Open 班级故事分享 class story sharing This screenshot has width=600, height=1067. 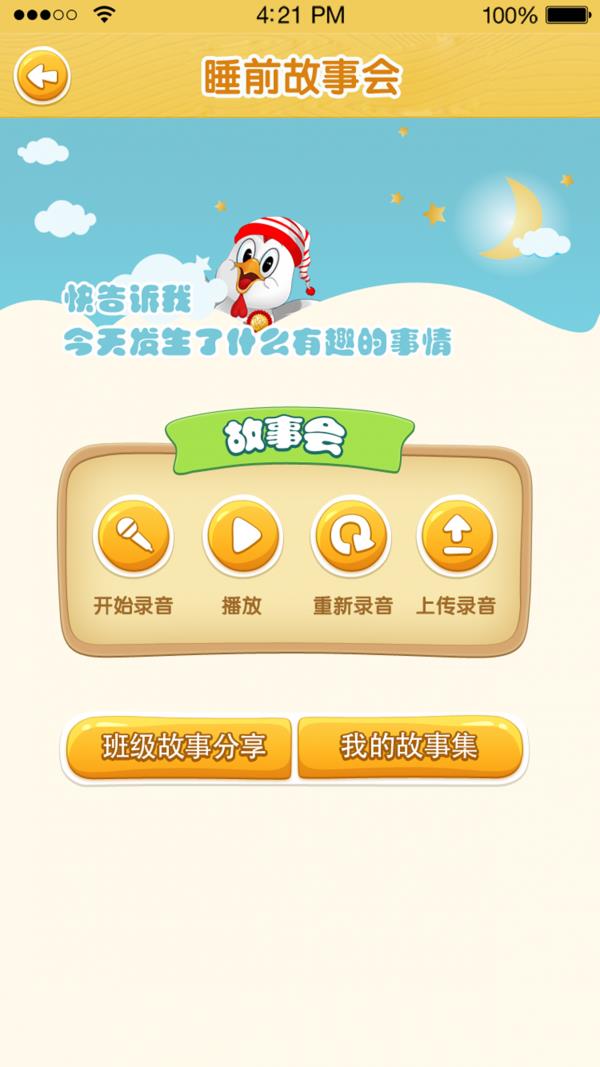[x=180, y=747]
